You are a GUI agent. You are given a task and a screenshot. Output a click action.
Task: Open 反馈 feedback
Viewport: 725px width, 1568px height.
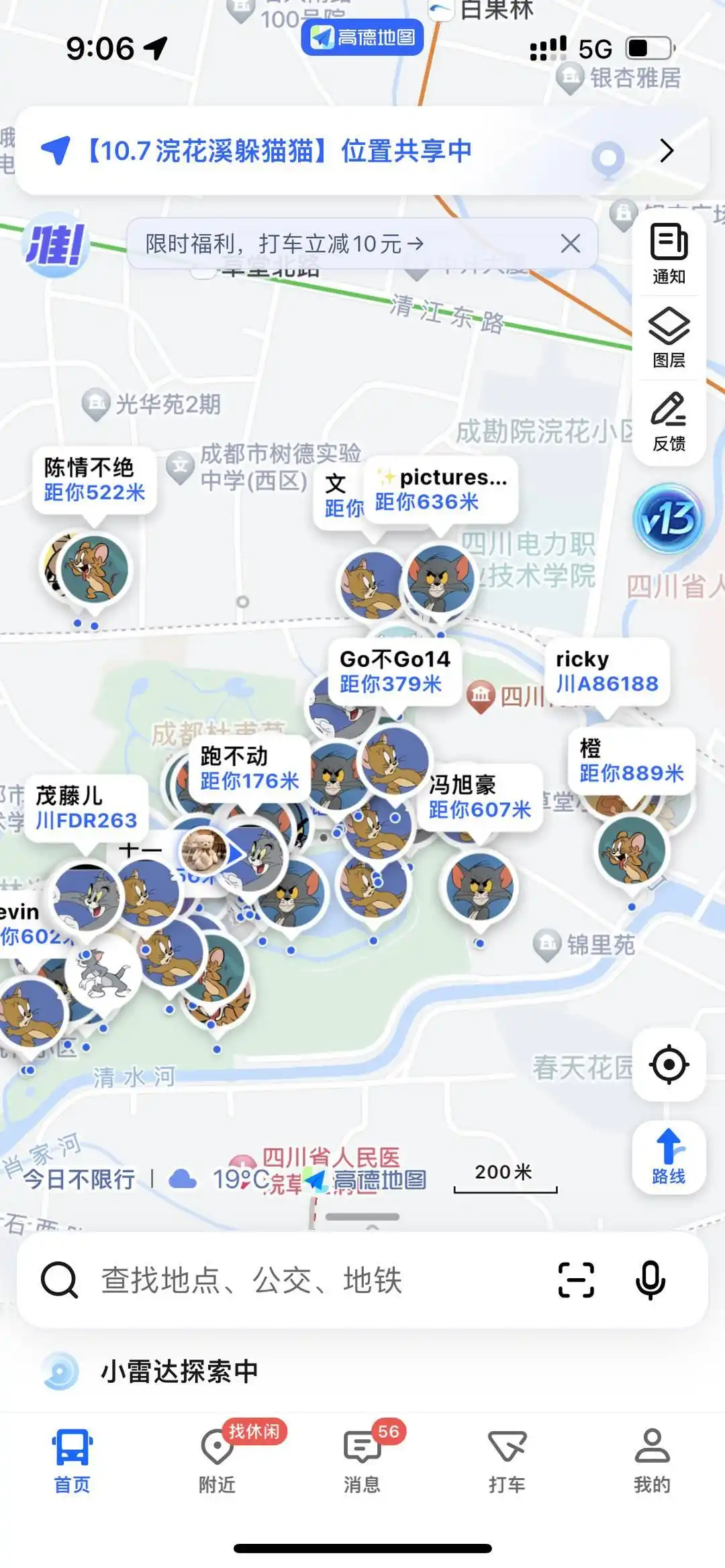tap(669, 421)
